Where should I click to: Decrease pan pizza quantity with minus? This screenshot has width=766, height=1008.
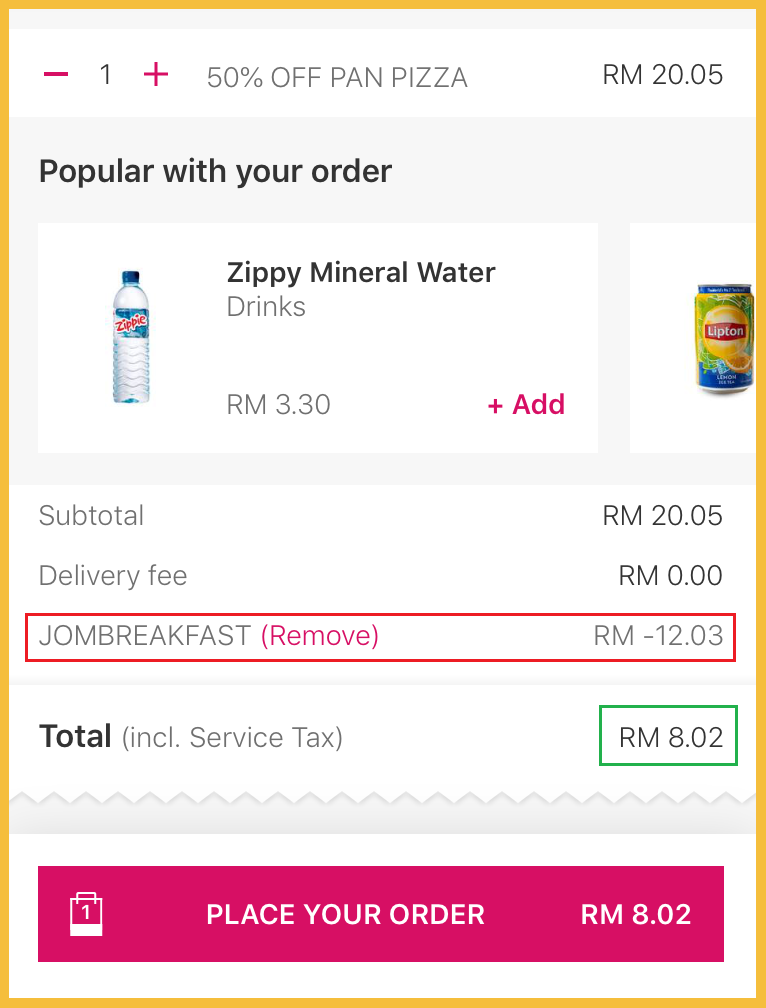[x=56, y=75]
